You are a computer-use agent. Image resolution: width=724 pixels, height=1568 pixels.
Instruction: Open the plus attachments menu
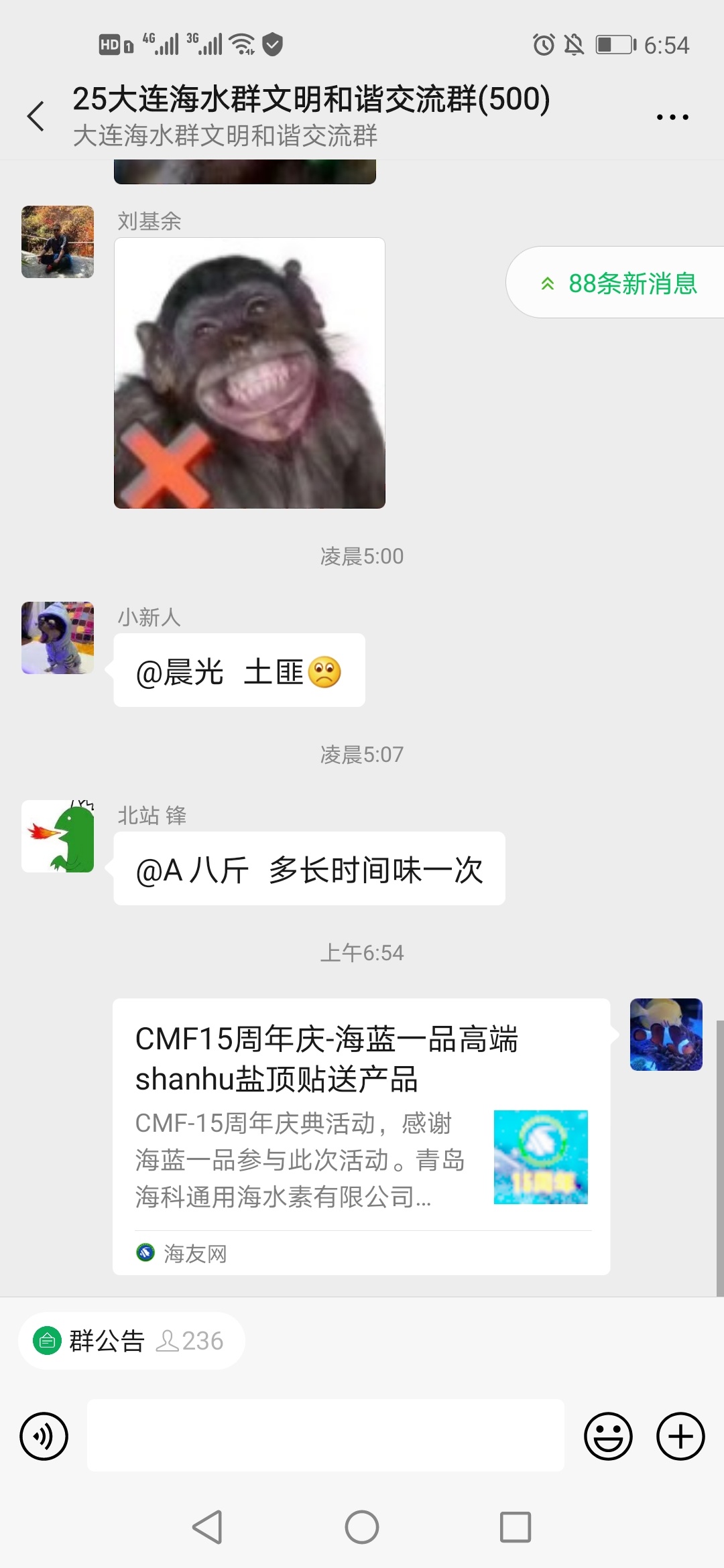[680, 1436]
